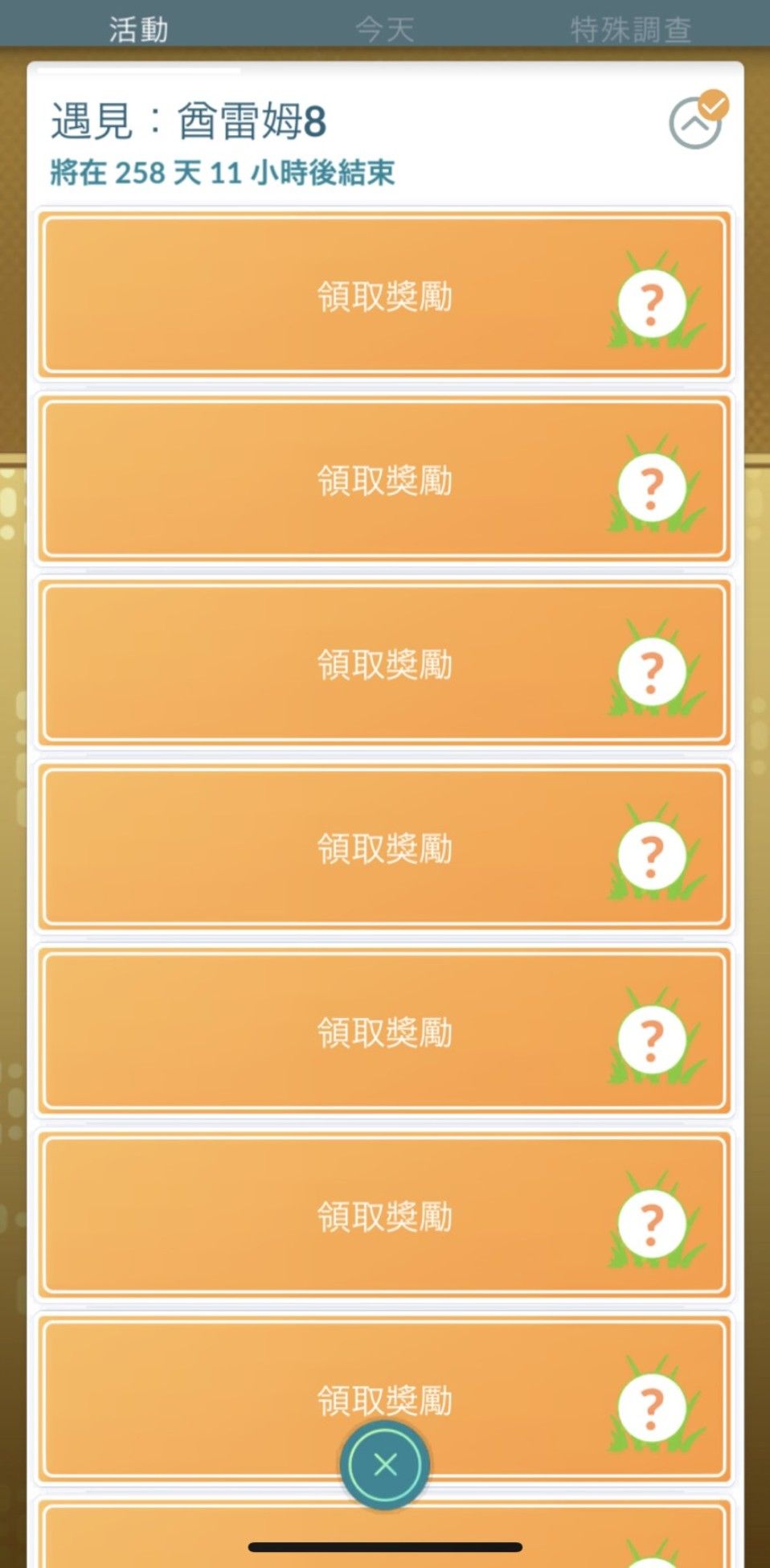The height and width of the screenshot is (1568, 770).
Task: Claim the first 領取獎勵 reward under the header
Action: pyautogui.click(x=384, y=295)
